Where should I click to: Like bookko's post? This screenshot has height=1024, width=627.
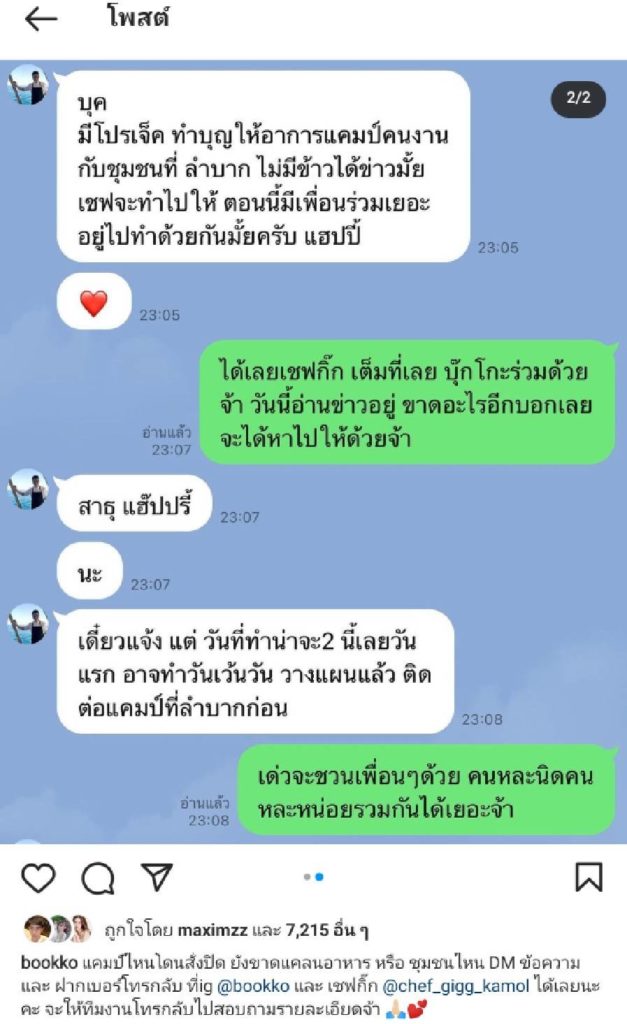pos(38,877)
